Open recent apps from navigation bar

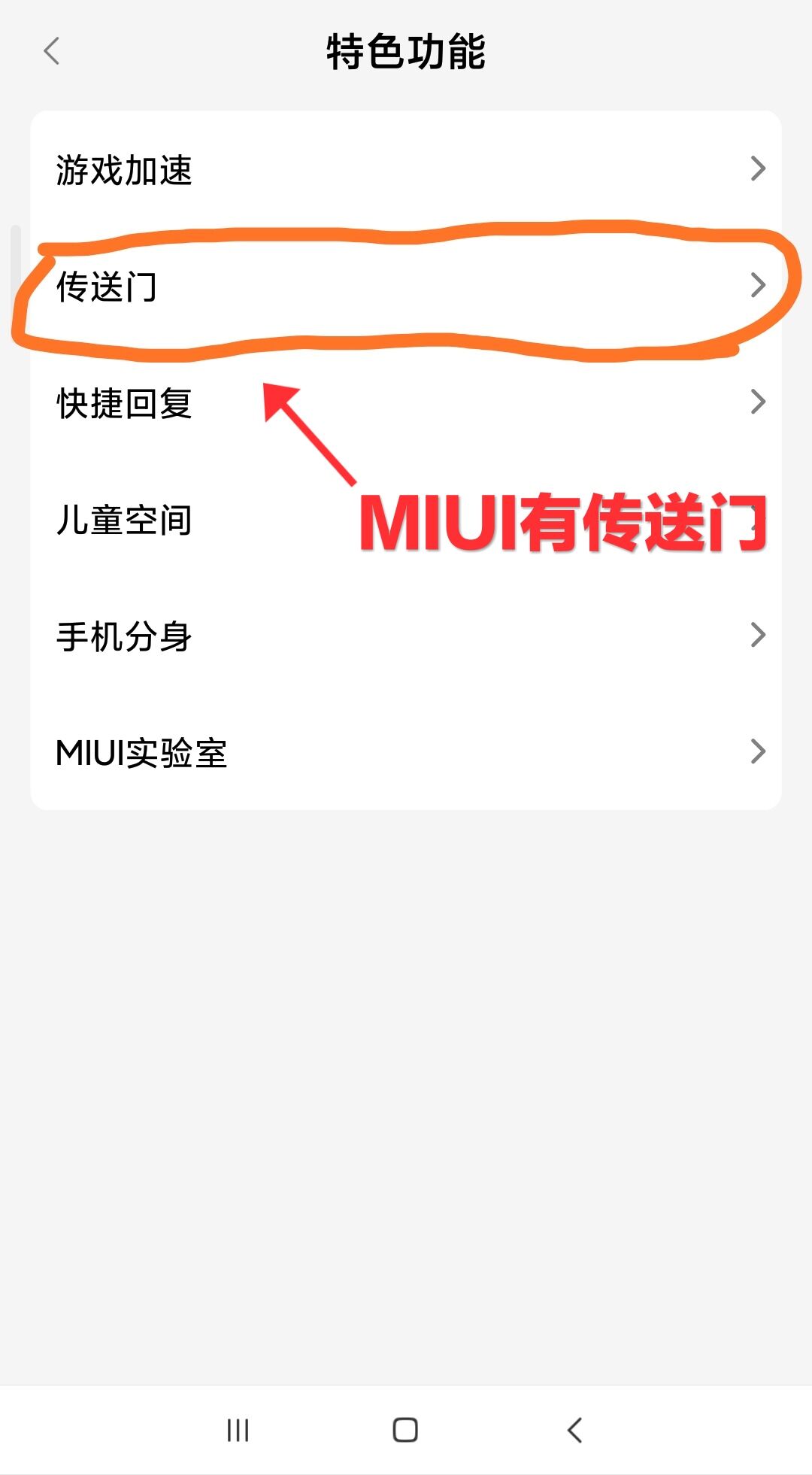coord(238,1430)
